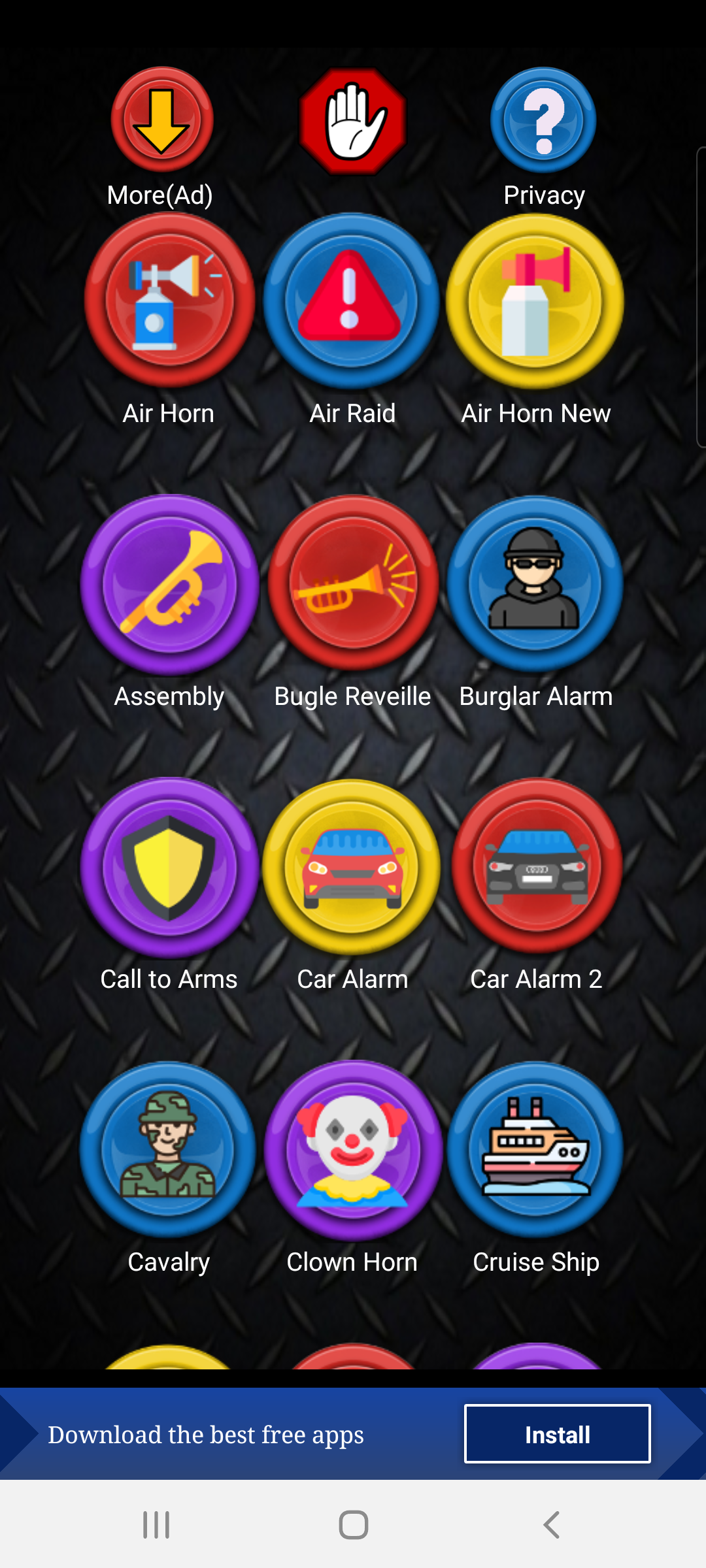706x1568 pixels.
Task: Play the Burglar Alarm sound
Action: pos(535,584)
